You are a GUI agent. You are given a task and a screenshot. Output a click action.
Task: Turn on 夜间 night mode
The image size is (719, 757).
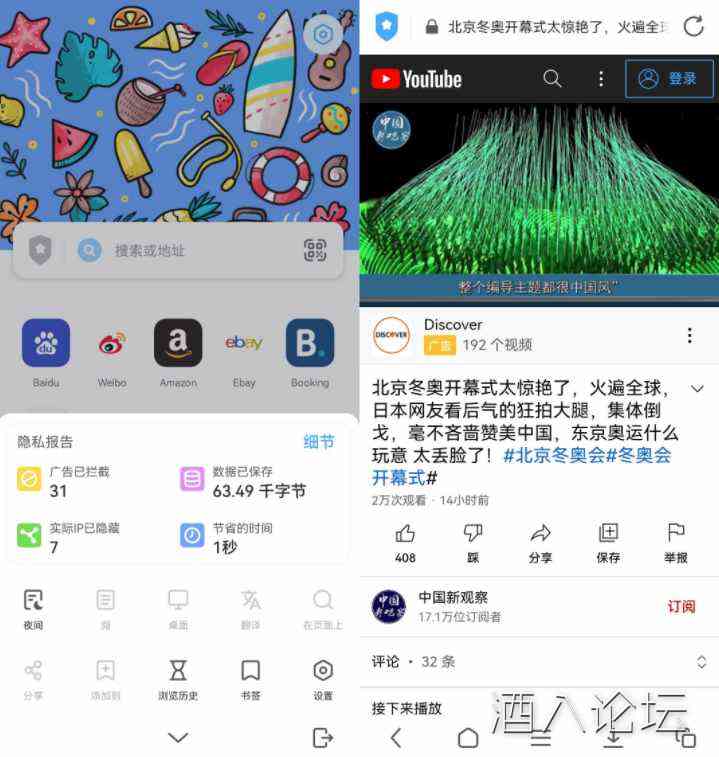(33, 608)
